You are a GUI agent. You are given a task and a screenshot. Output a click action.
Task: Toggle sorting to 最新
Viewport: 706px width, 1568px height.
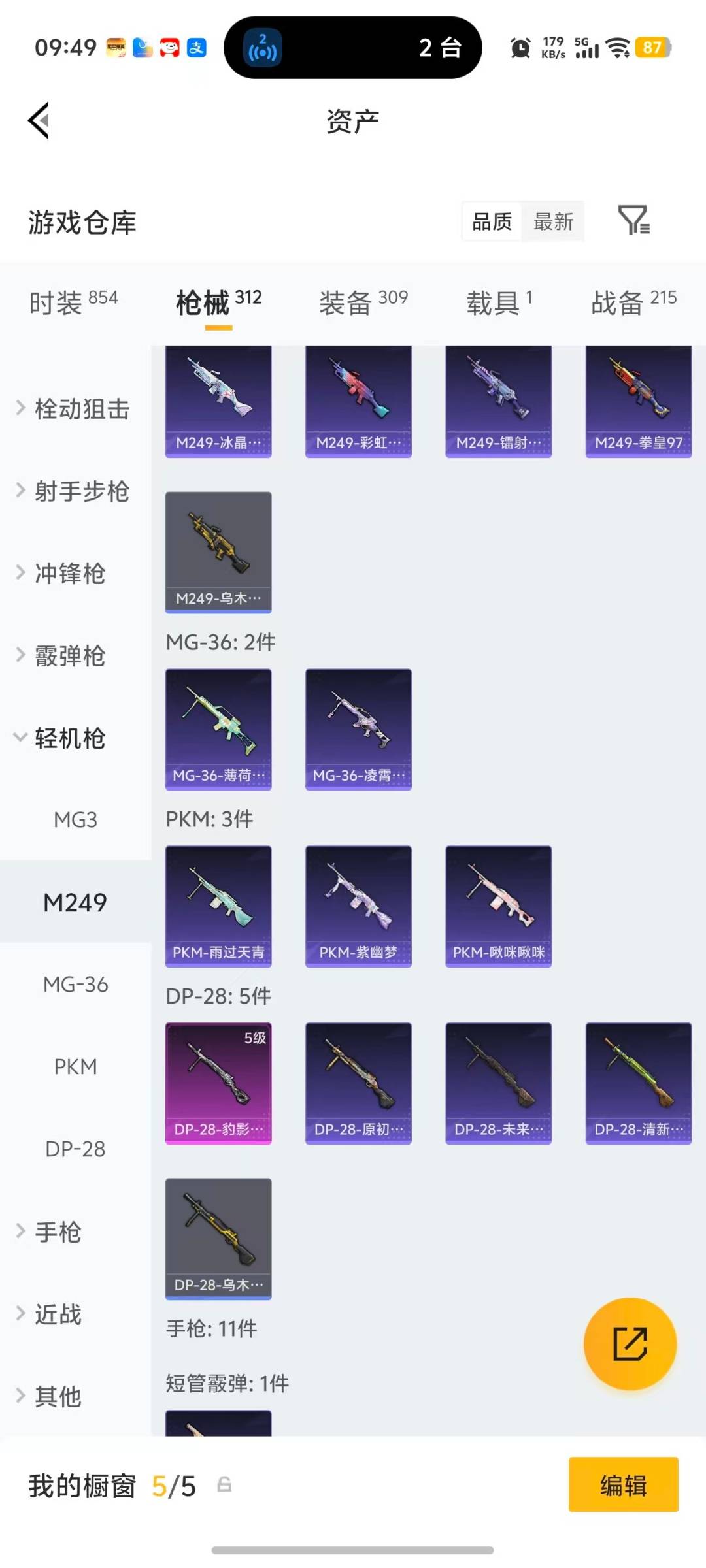(553, 222)
